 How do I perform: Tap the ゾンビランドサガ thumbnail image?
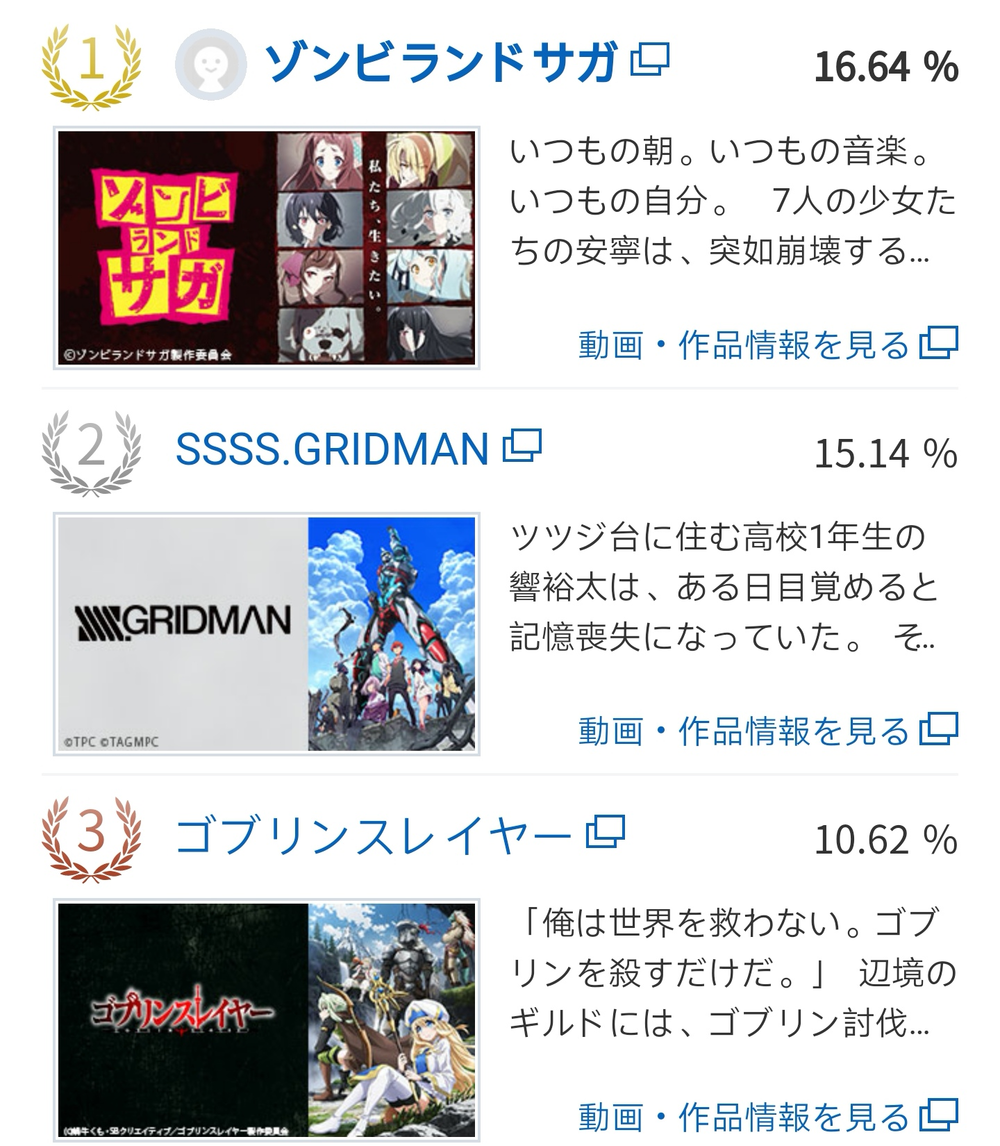267,248
